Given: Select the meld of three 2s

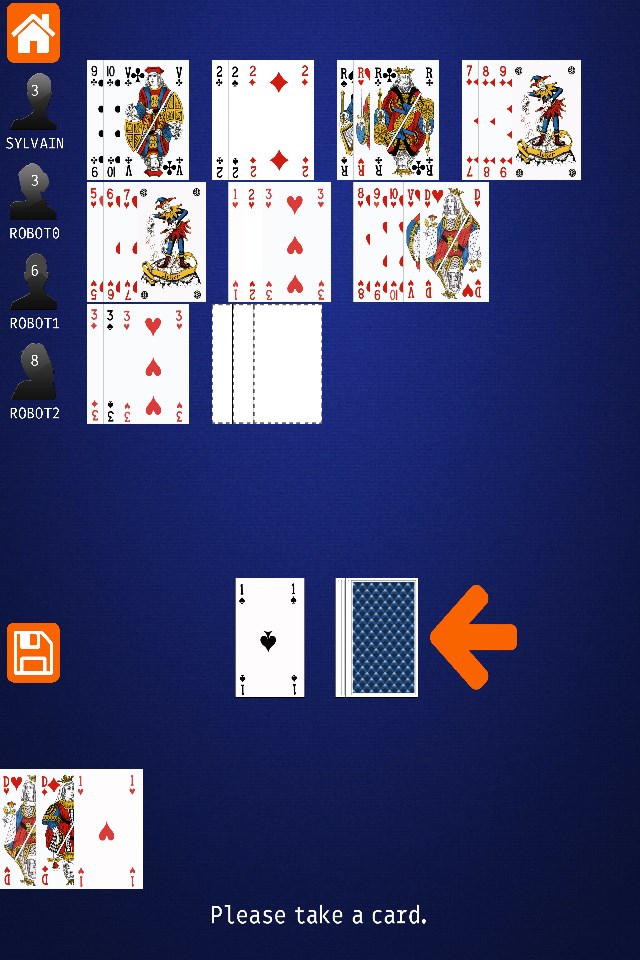Looking at the screenshot, I should point(264,120).
